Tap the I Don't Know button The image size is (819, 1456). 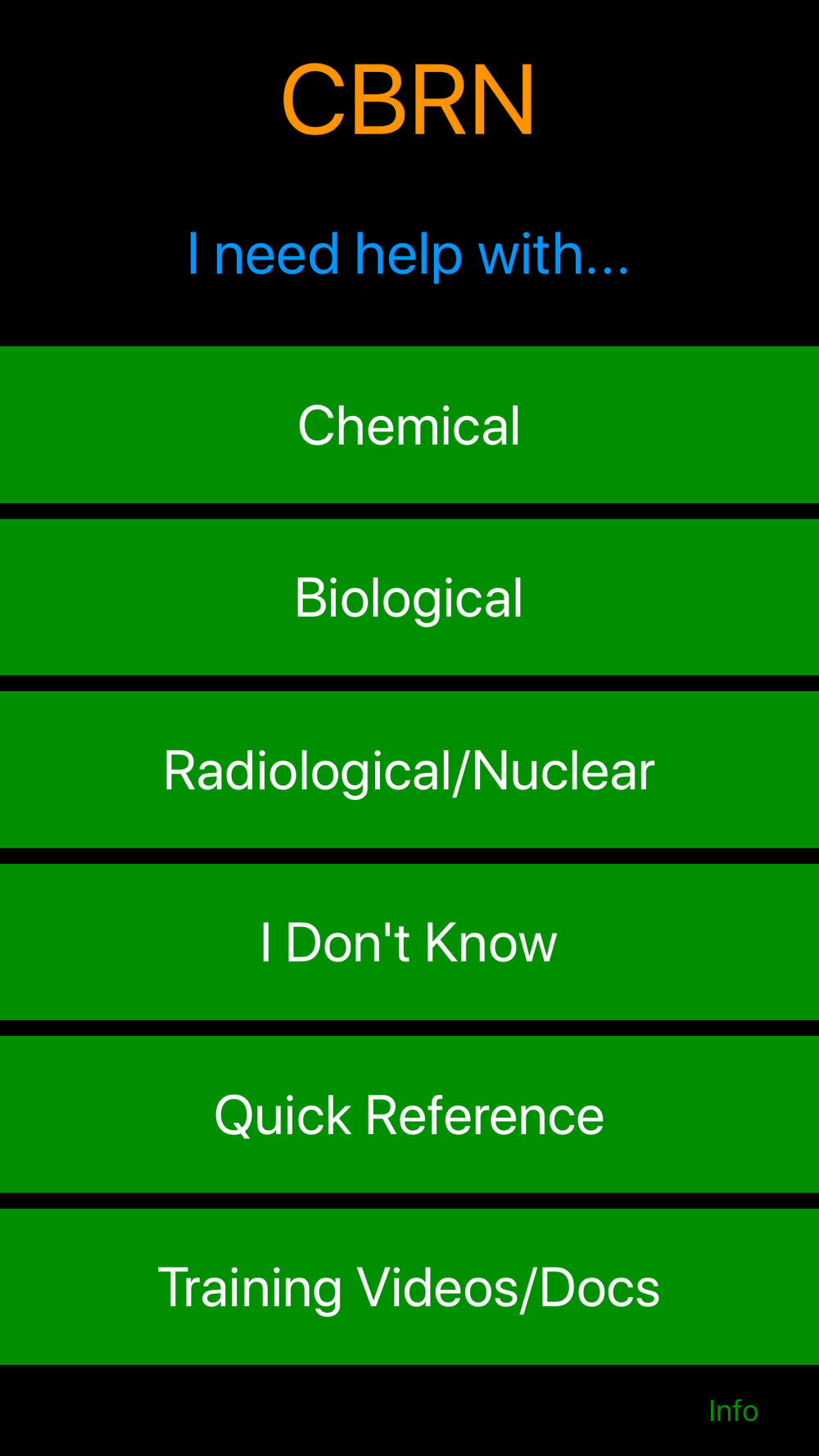click(409, 942)
